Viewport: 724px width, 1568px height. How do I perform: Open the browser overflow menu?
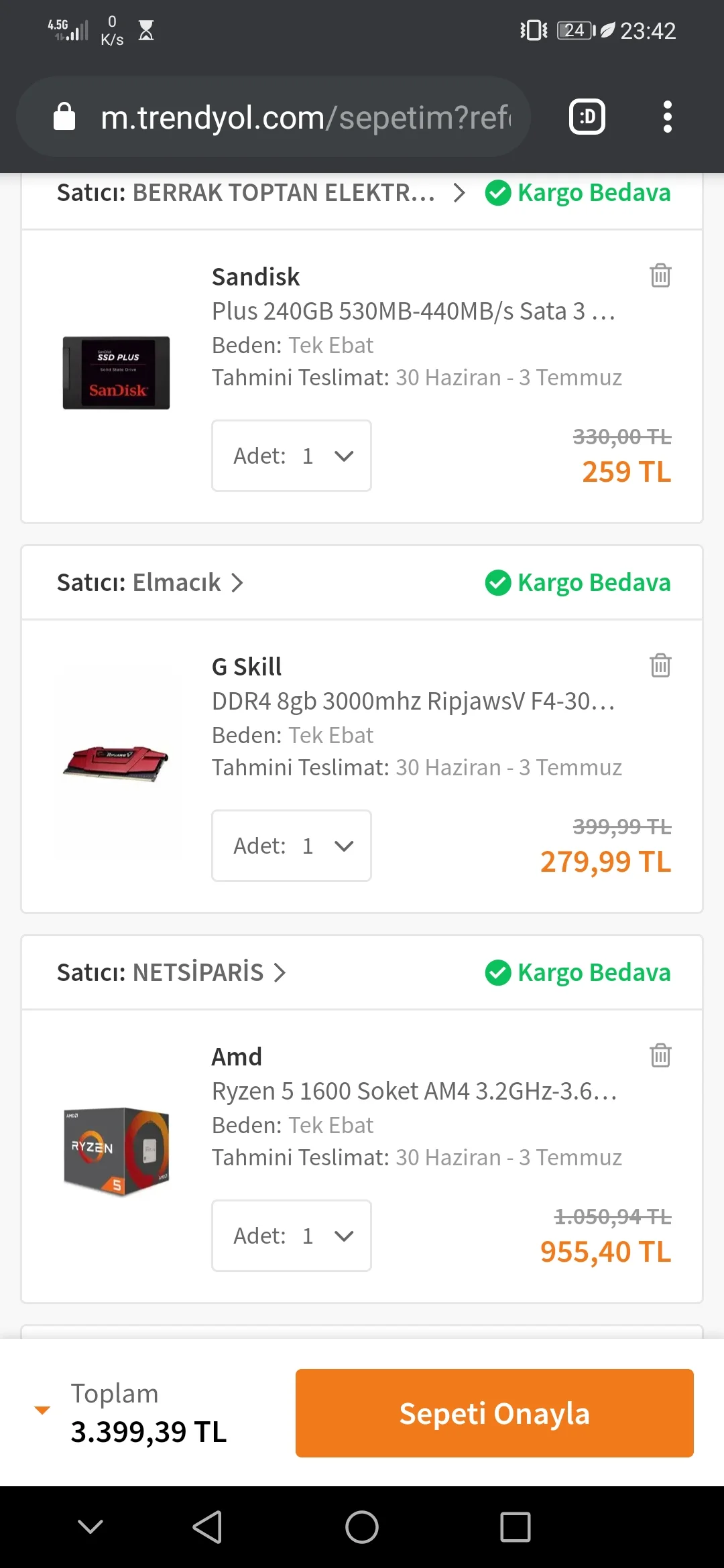tap(667, 117)
